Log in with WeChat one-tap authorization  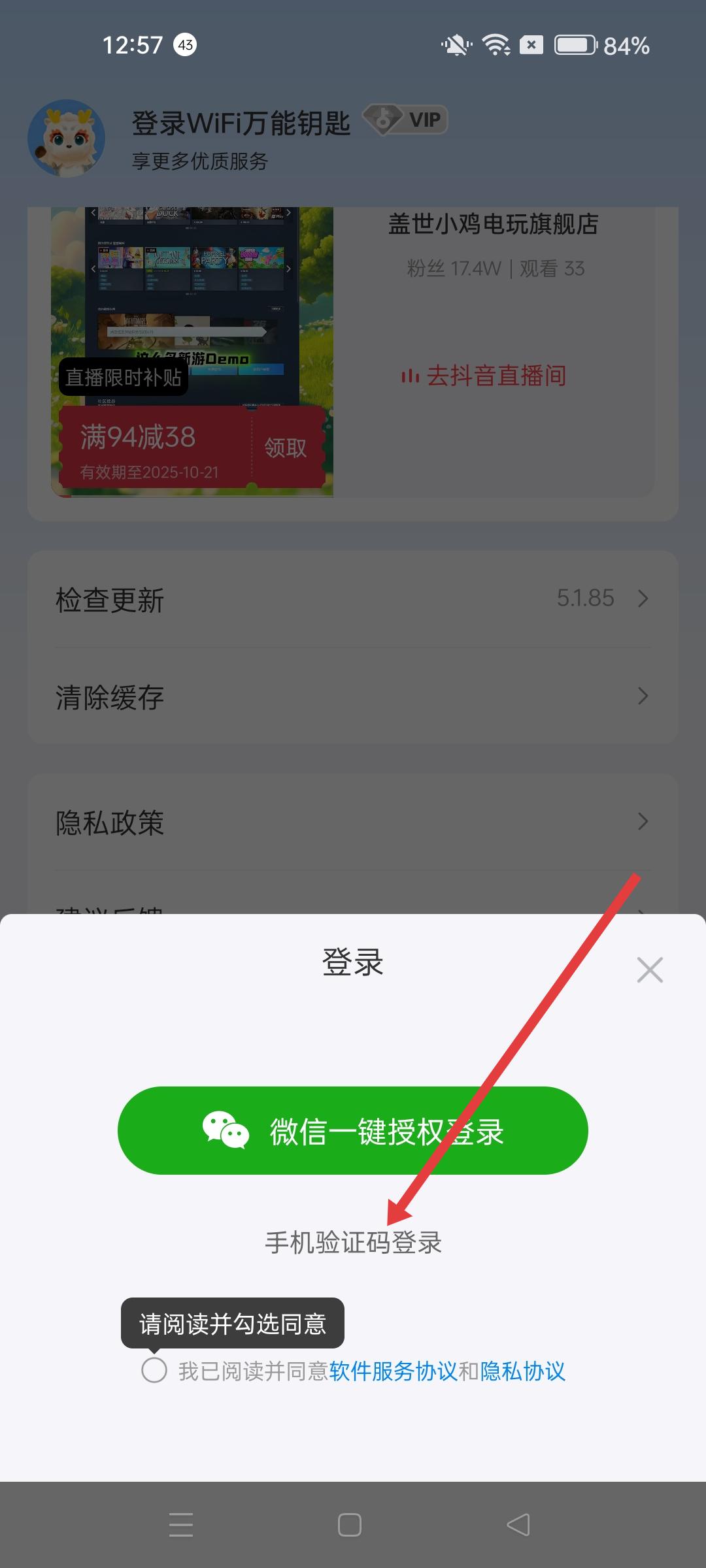(353, 1131)
